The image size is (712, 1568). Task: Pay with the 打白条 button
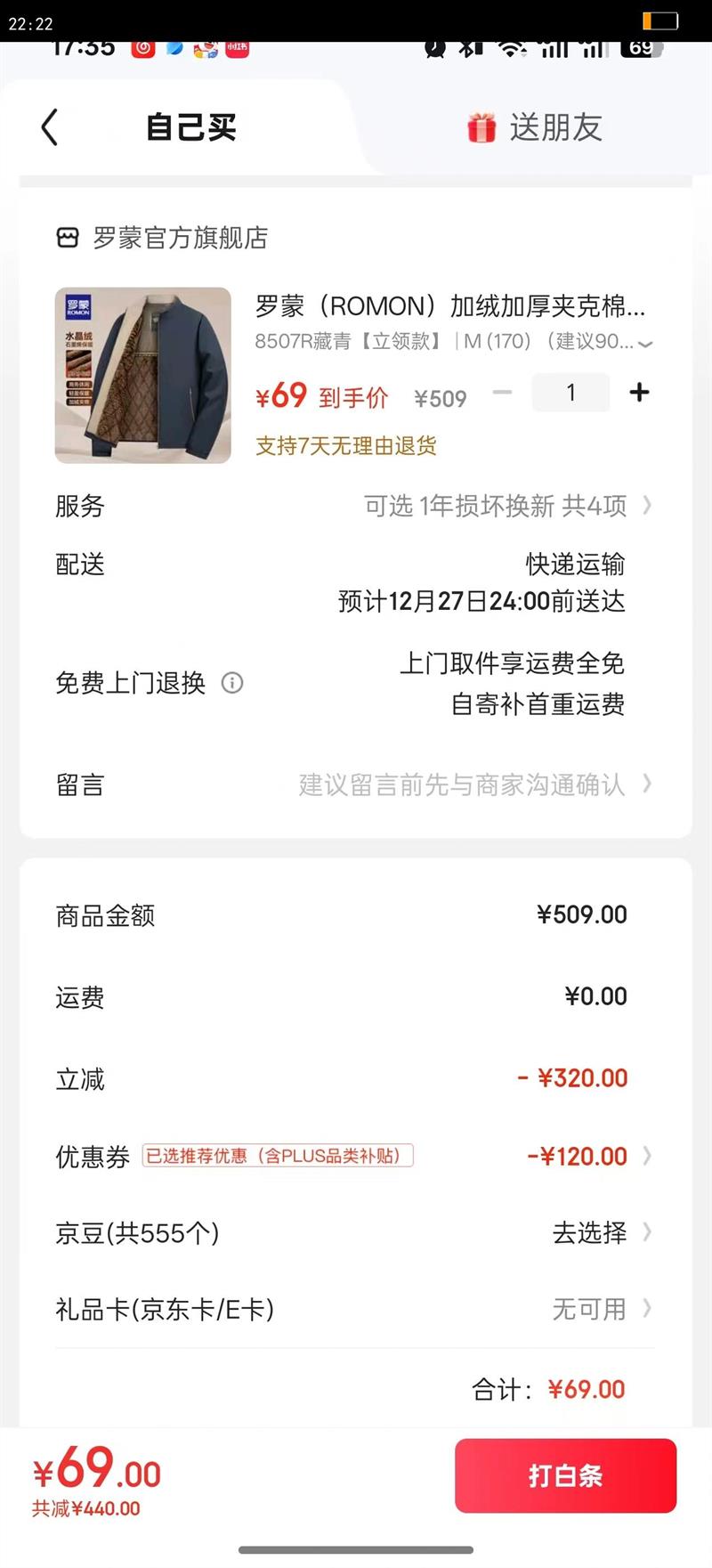click(565, 1475)
